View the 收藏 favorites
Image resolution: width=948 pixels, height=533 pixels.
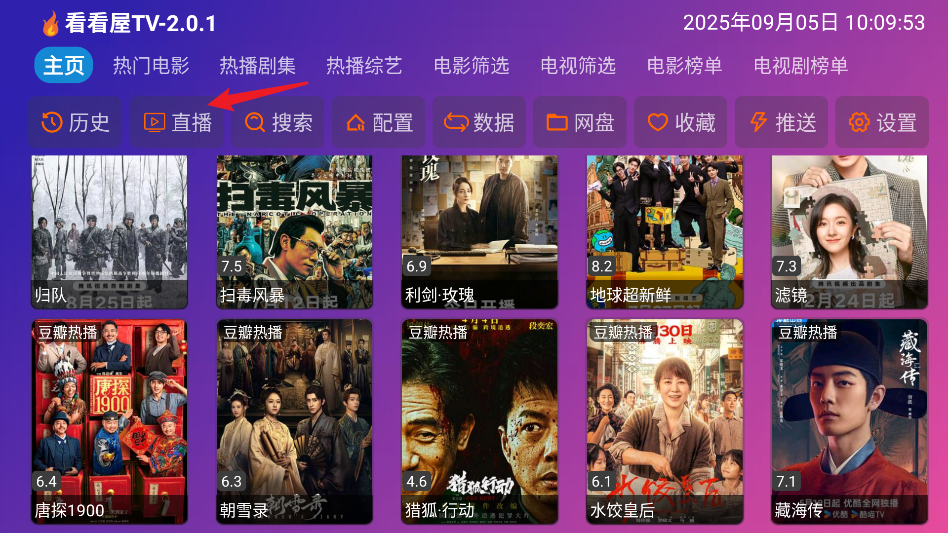[681, 123]
